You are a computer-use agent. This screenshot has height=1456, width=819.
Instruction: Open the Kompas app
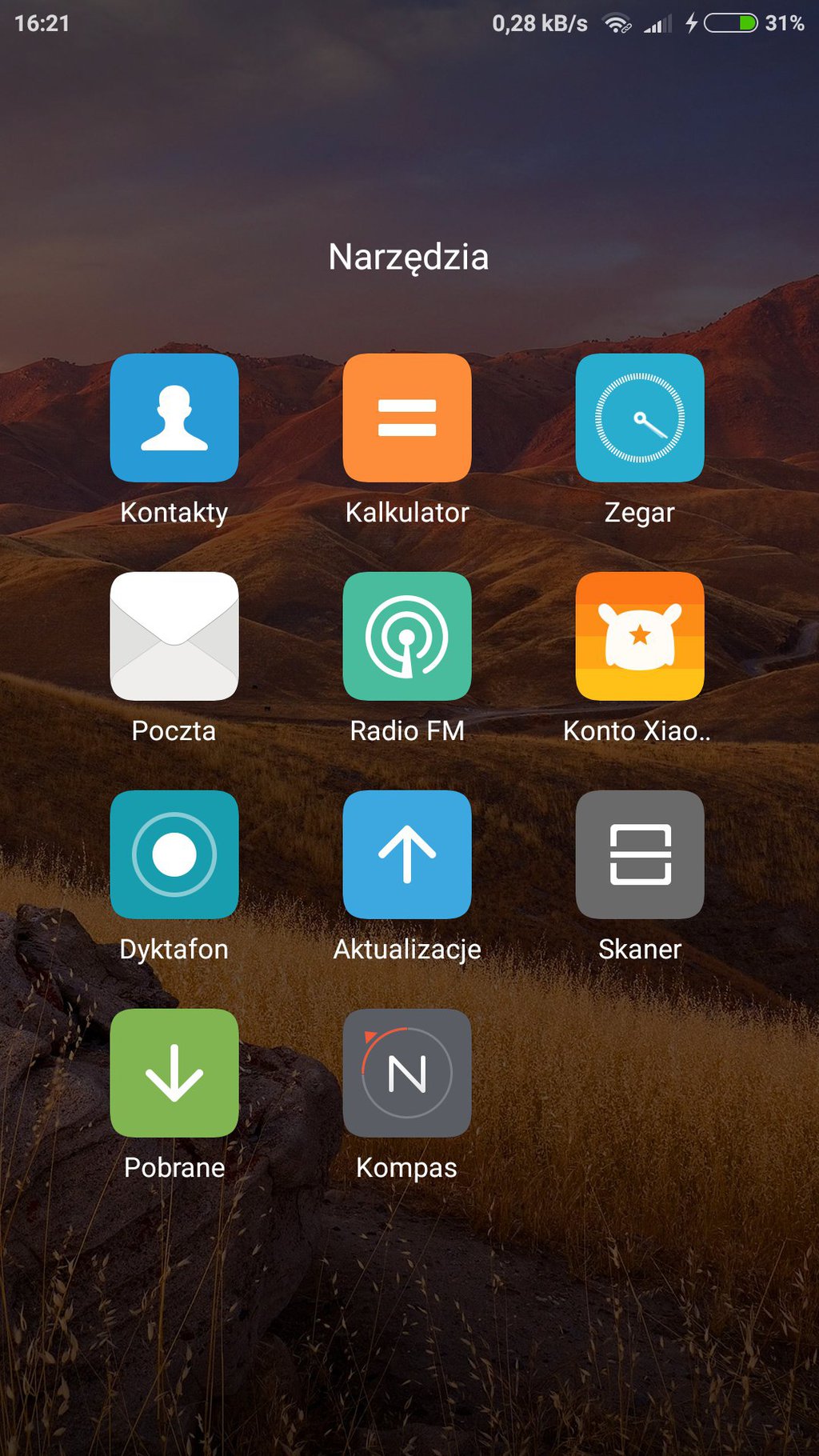pyautogui.click(x=407, y=1073)
